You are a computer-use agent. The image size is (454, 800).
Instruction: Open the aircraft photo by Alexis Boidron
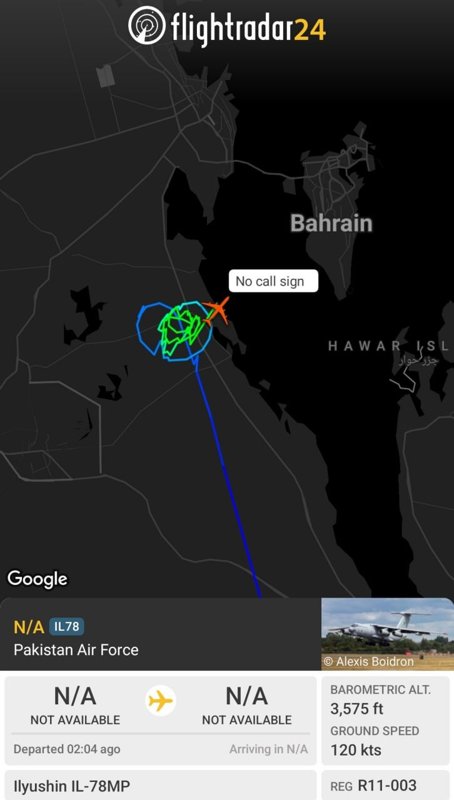pyautogui.click(x=387, y=634)
